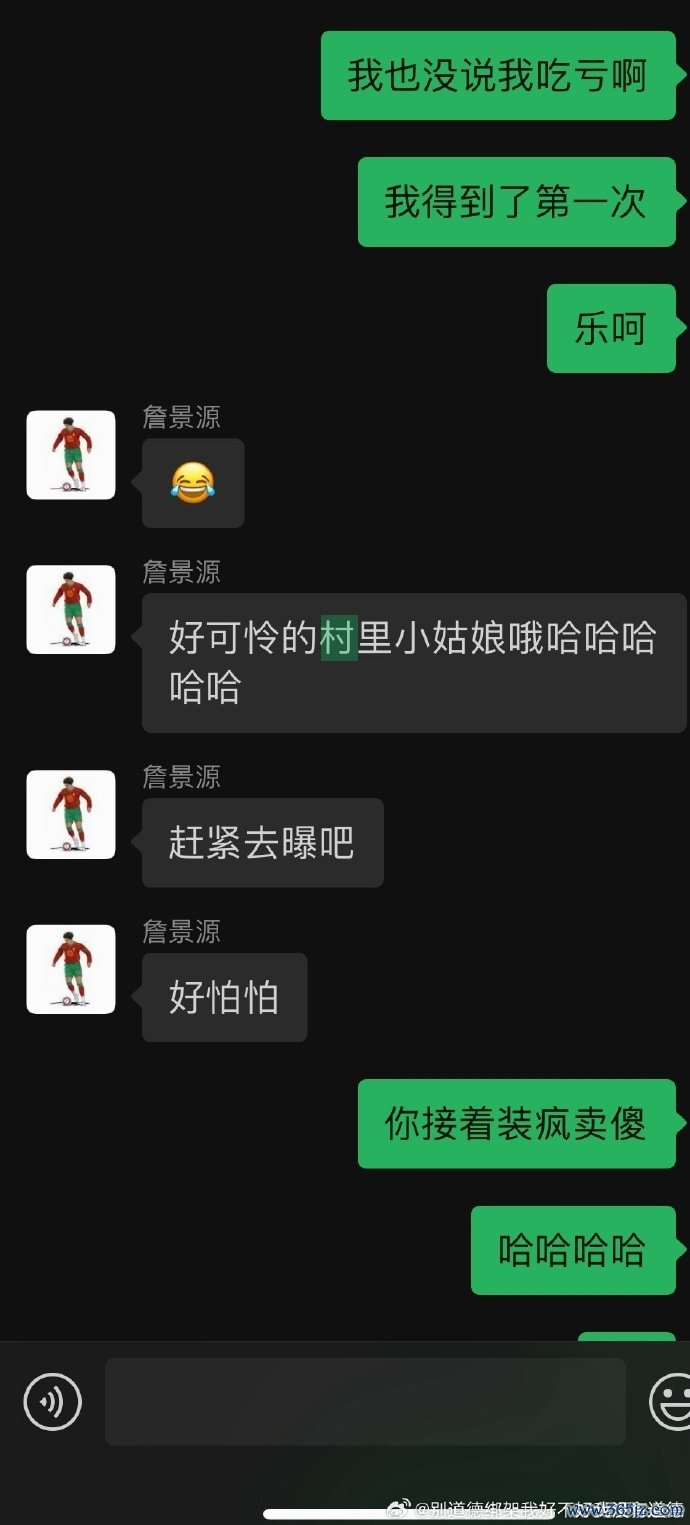Tap 詹景源's avatar next to 赶紧去曝吧

(x=71, y=814)
